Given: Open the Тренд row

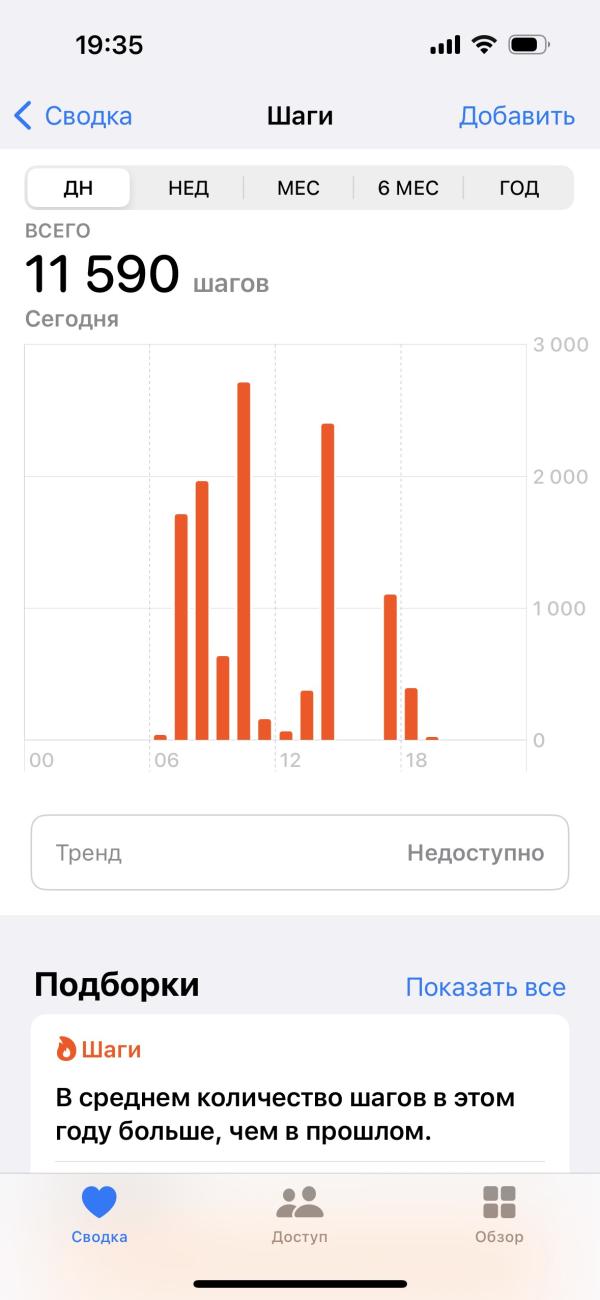Looking at the screenshot, I should (300, 853).
